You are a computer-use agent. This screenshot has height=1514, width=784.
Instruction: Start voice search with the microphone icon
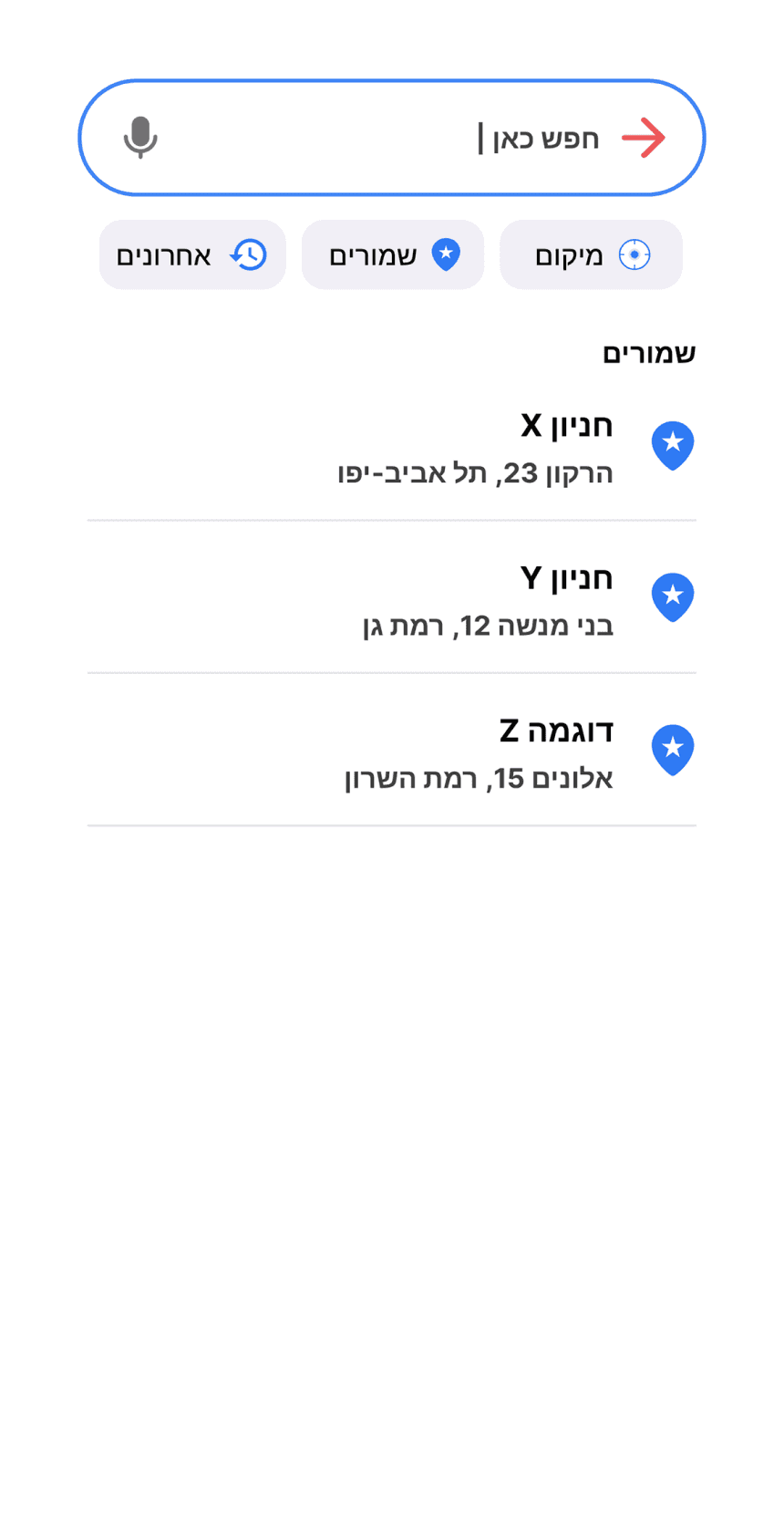click(x=140, y=138)
